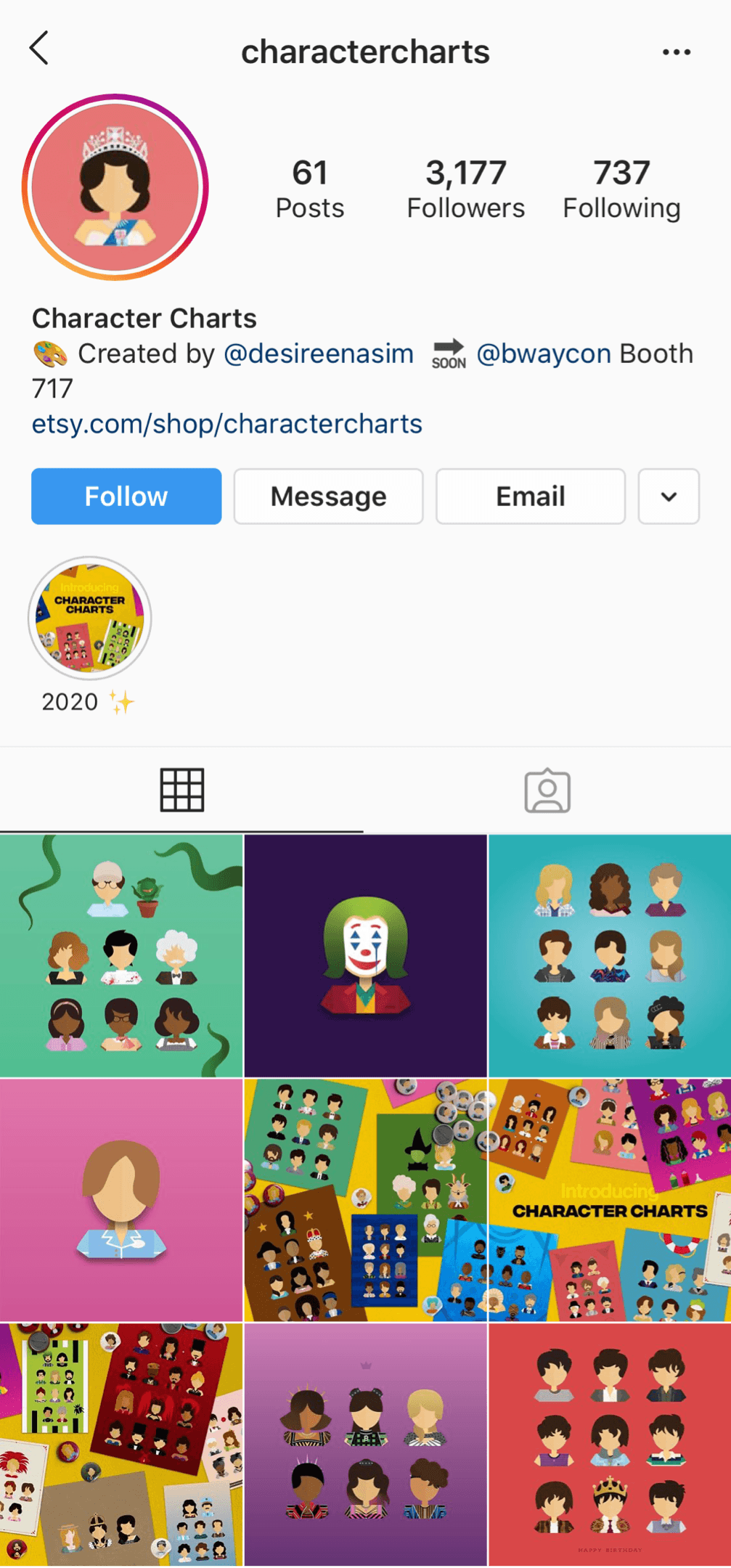This screenshot has width=731, height=1568.
Task: Go back using the back arrow
Action: click(38, 49)
